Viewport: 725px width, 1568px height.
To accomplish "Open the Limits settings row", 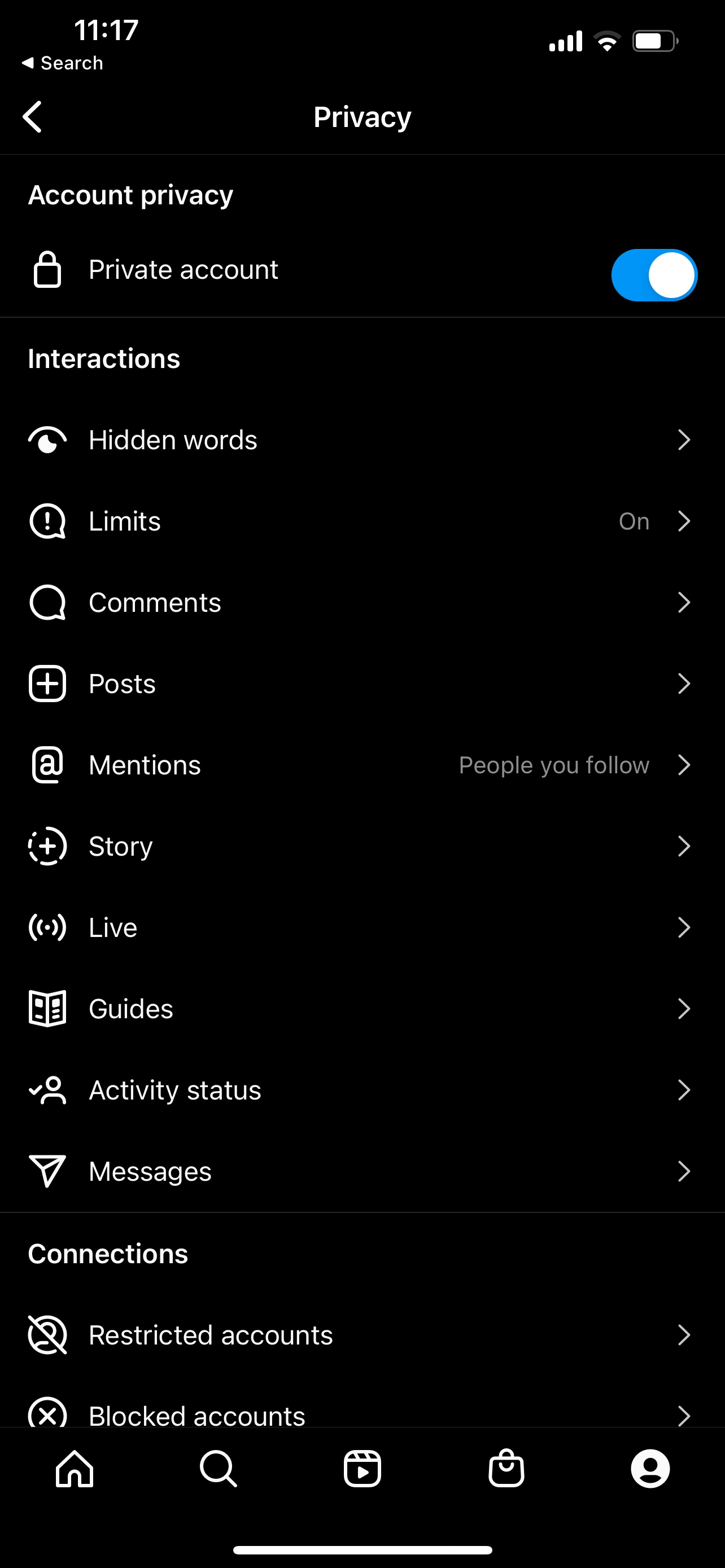I will pos(362,521).
